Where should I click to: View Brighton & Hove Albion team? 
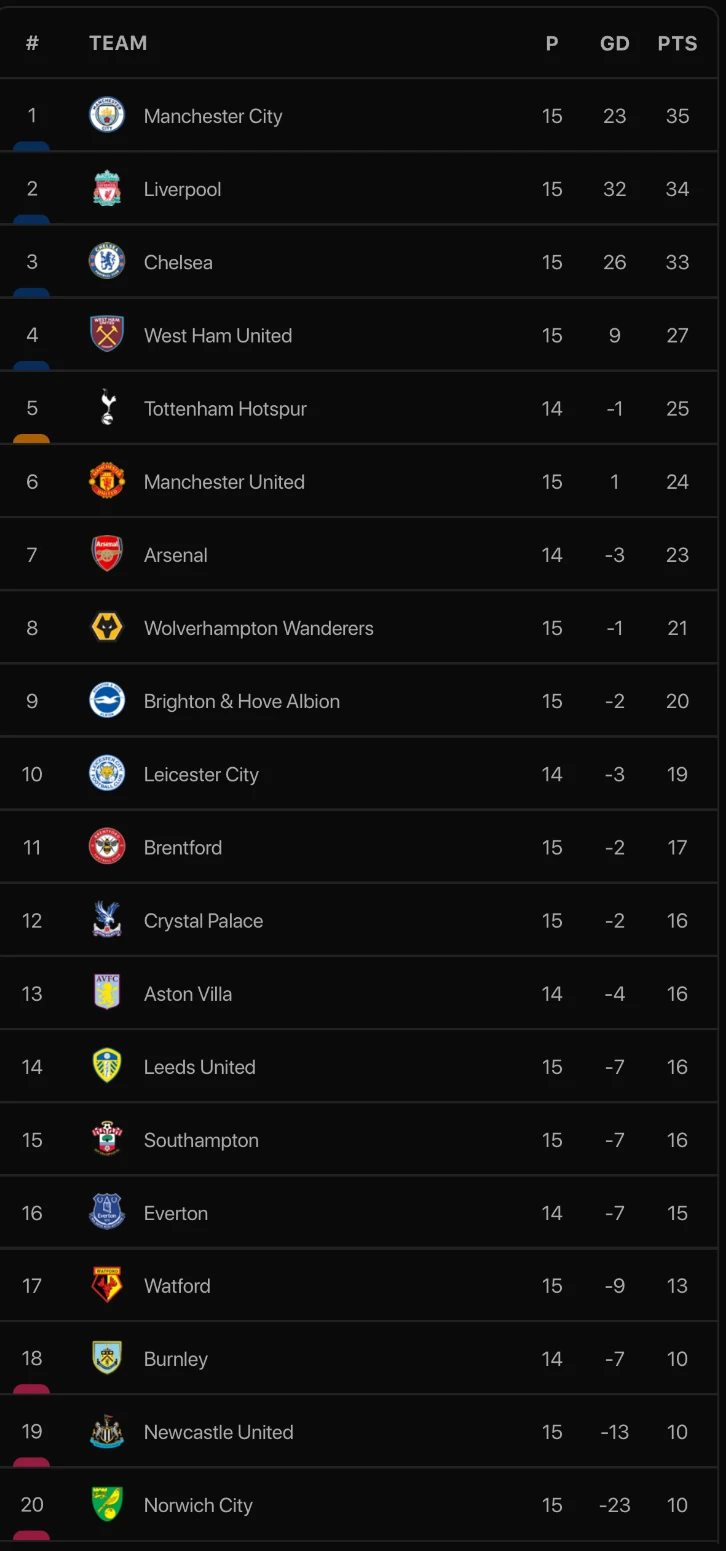[x=241, y=701]
